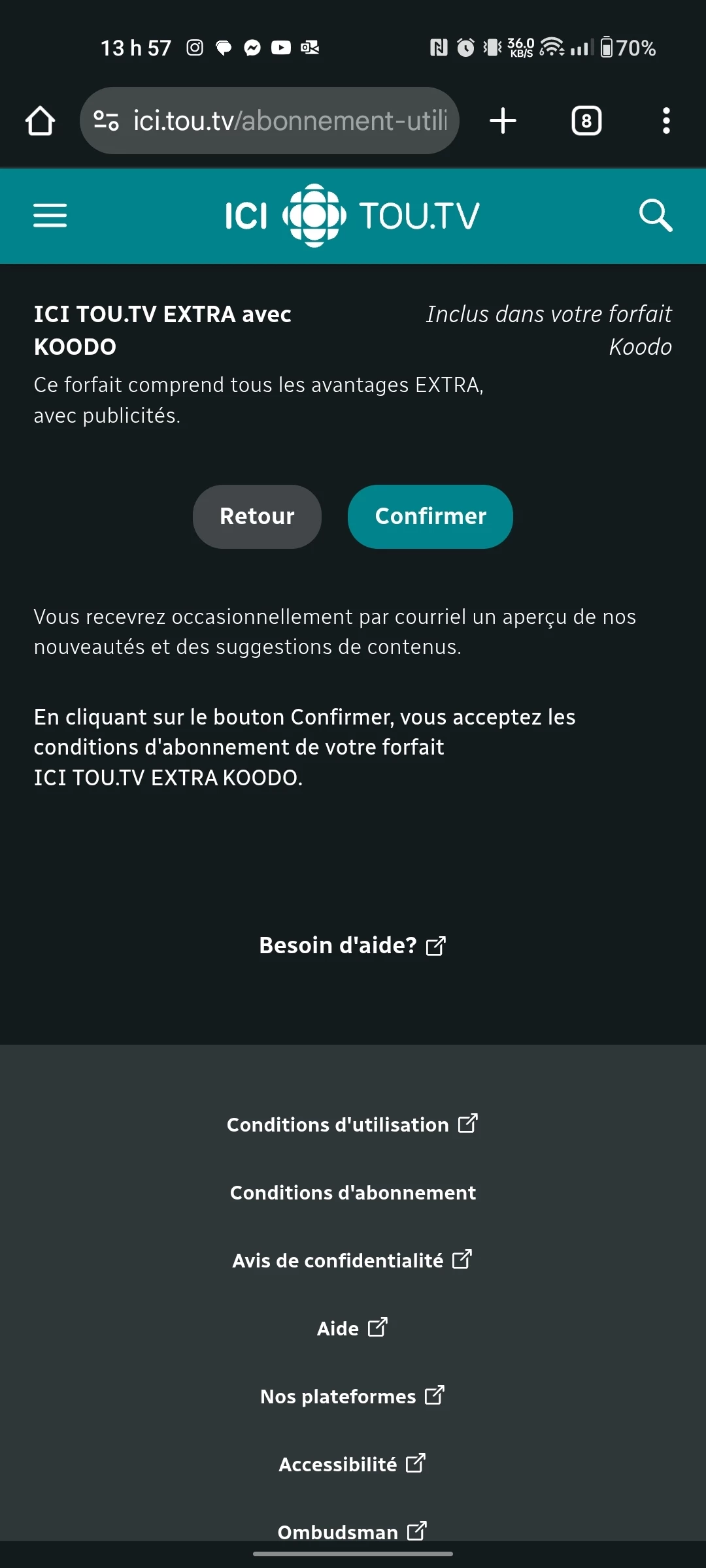Open the Accessibilité link

[x=352, y=1464]
